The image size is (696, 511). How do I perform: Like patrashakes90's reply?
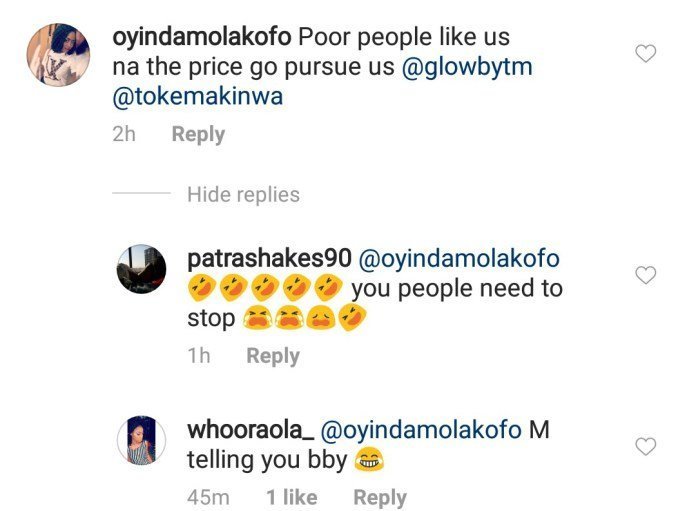click(647, 275)
